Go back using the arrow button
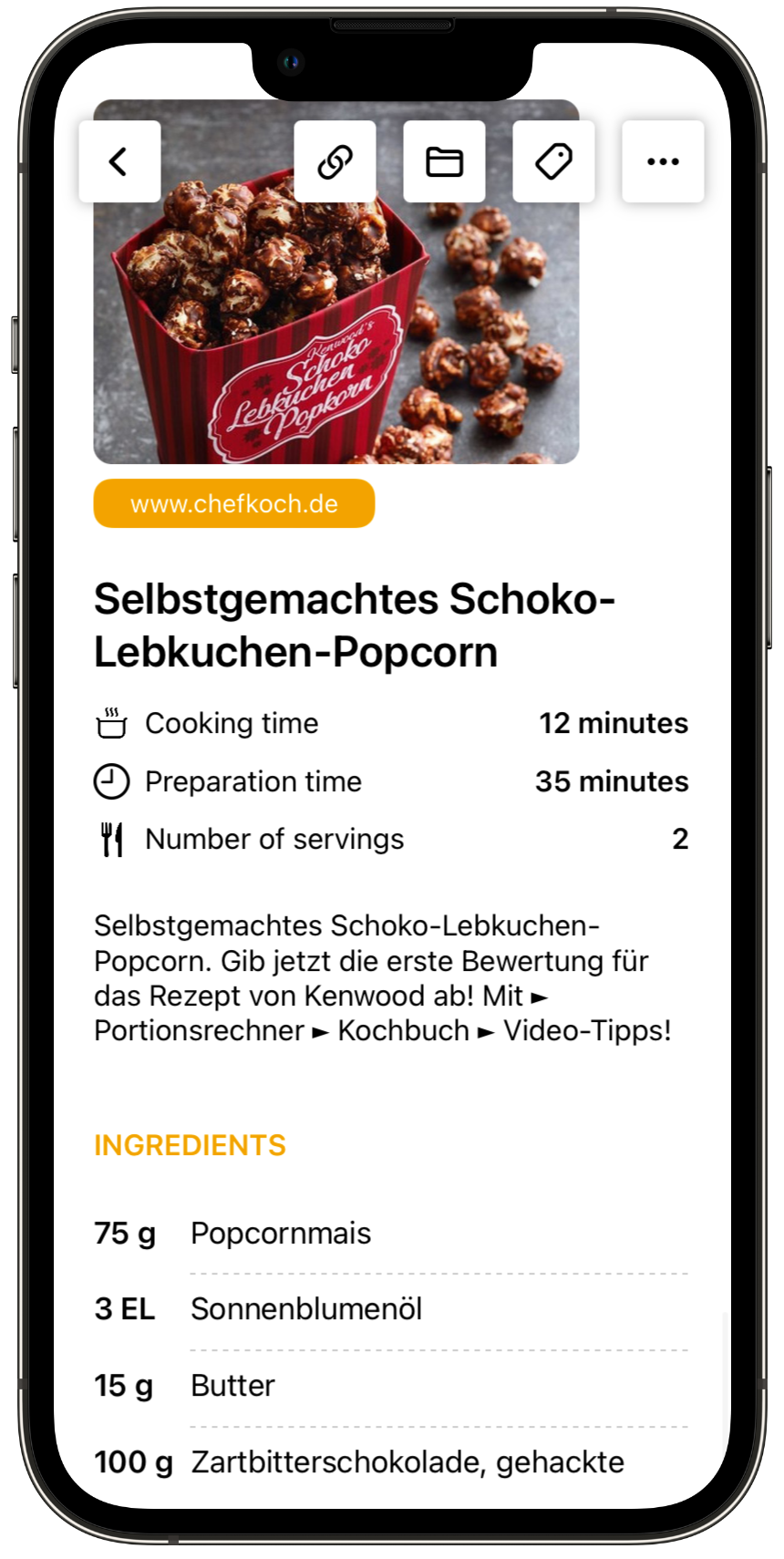 [119, 161]
